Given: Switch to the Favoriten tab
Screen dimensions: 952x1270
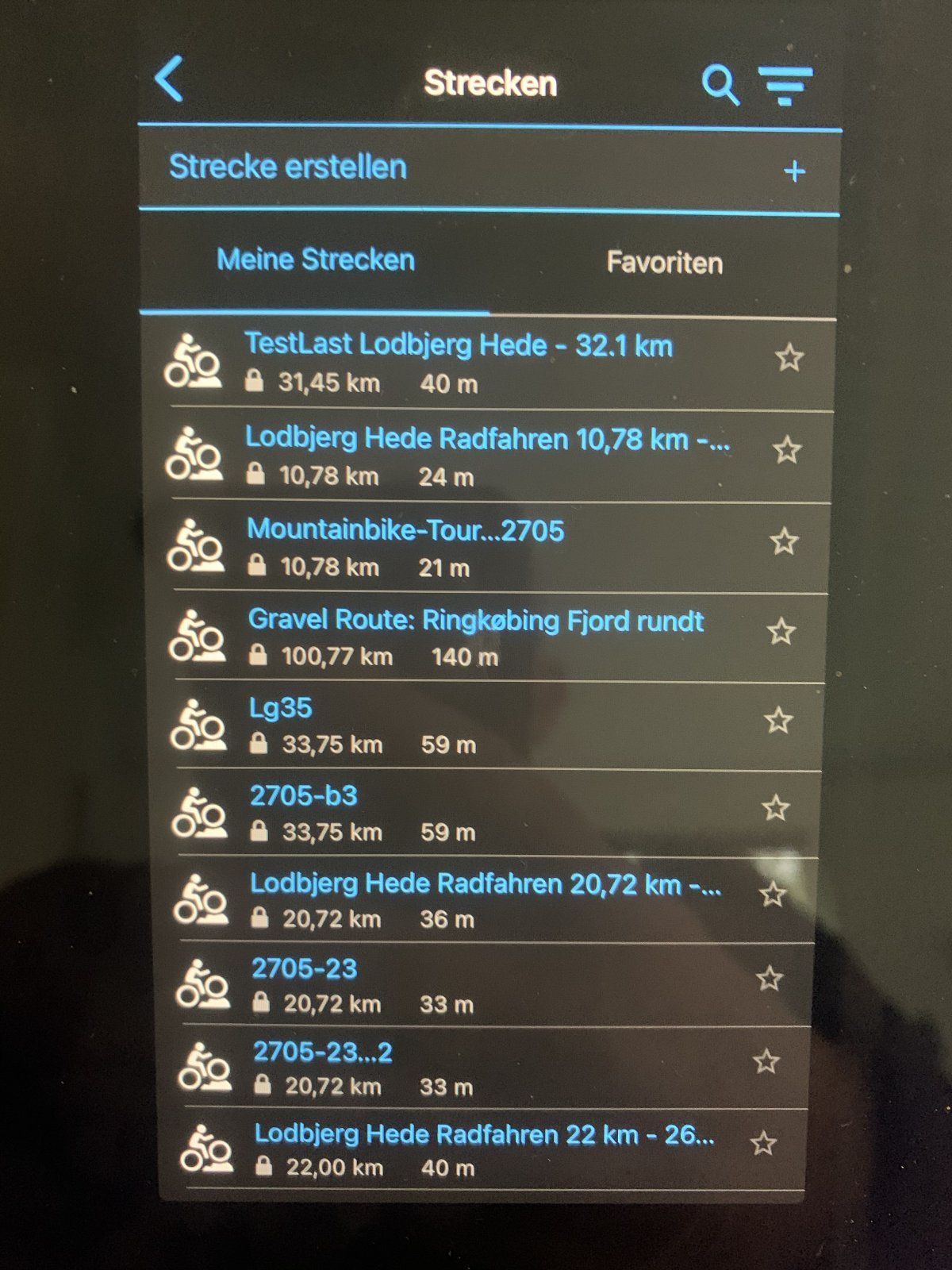Looking at the screenshot, I should pos(664,263).
